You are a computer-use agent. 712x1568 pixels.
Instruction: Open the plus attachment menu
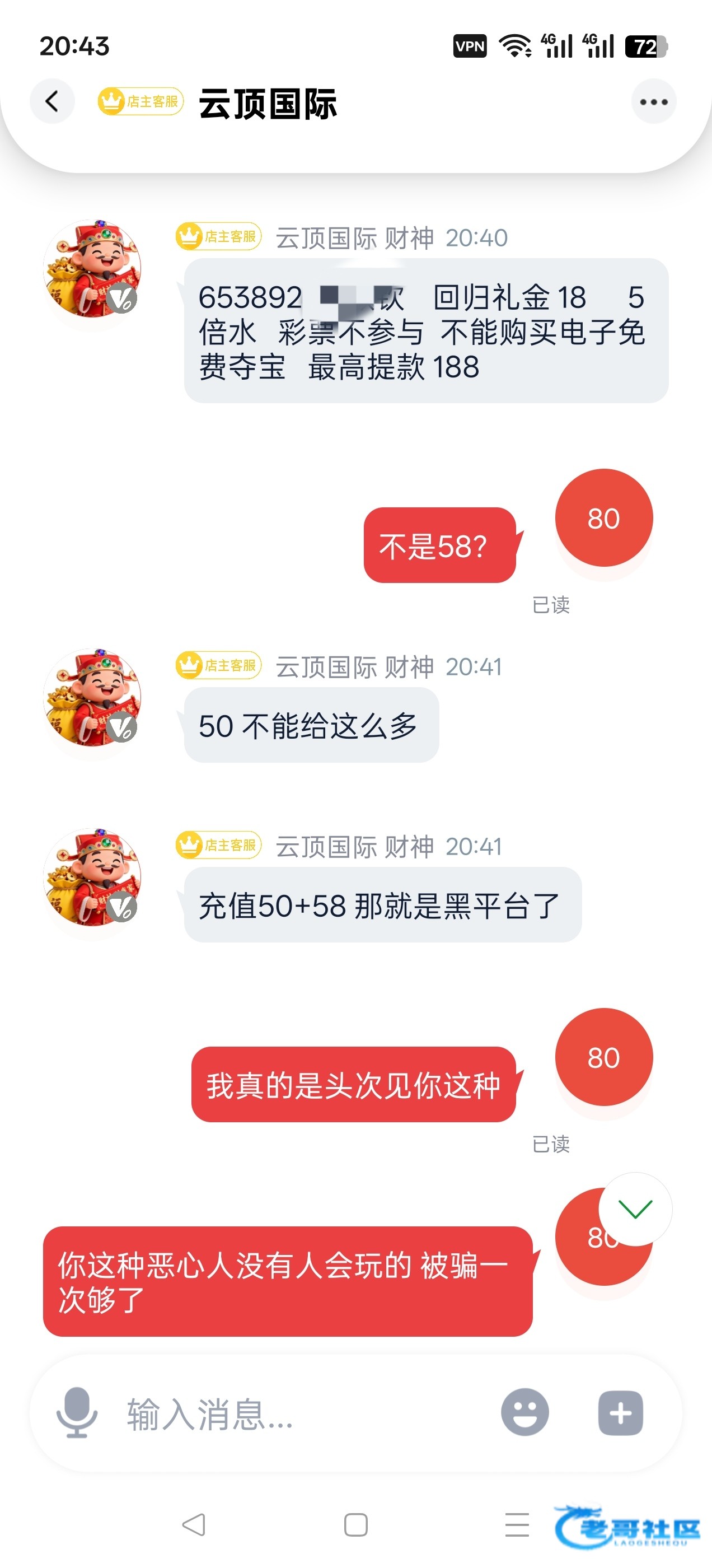click(x=620, y=1413)
